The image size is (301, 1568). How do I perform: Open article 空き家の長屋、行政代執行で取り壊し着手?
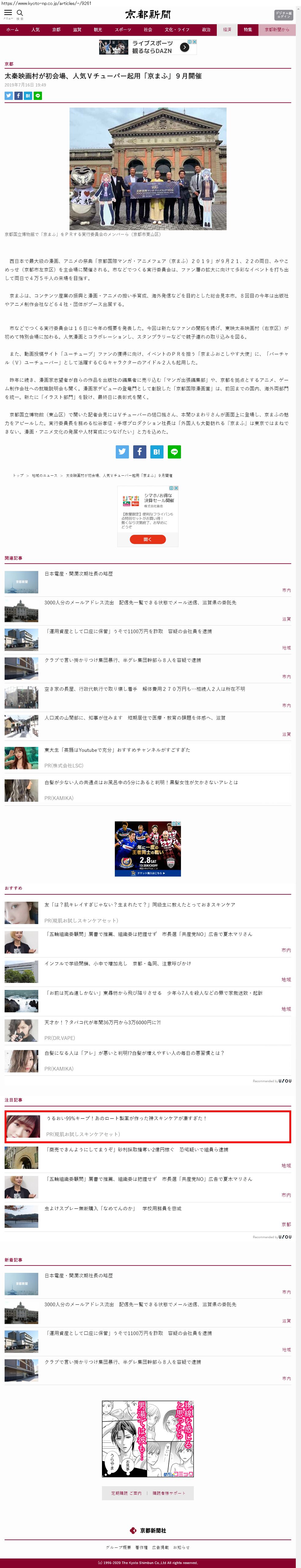pyautogui.click(x=145, y=689)
